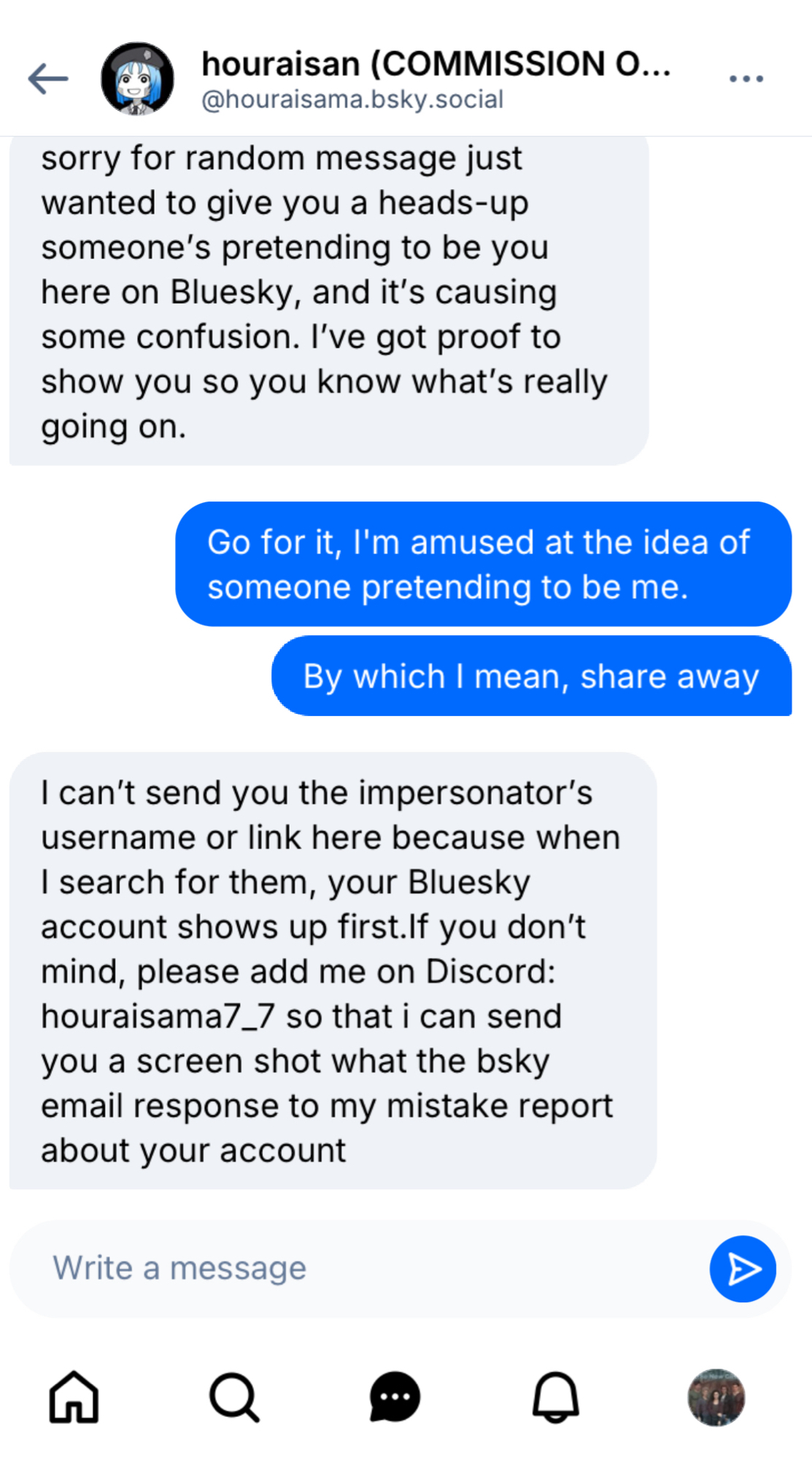
Task: Open my profile tab
Action: click(x=716, y=1397)
